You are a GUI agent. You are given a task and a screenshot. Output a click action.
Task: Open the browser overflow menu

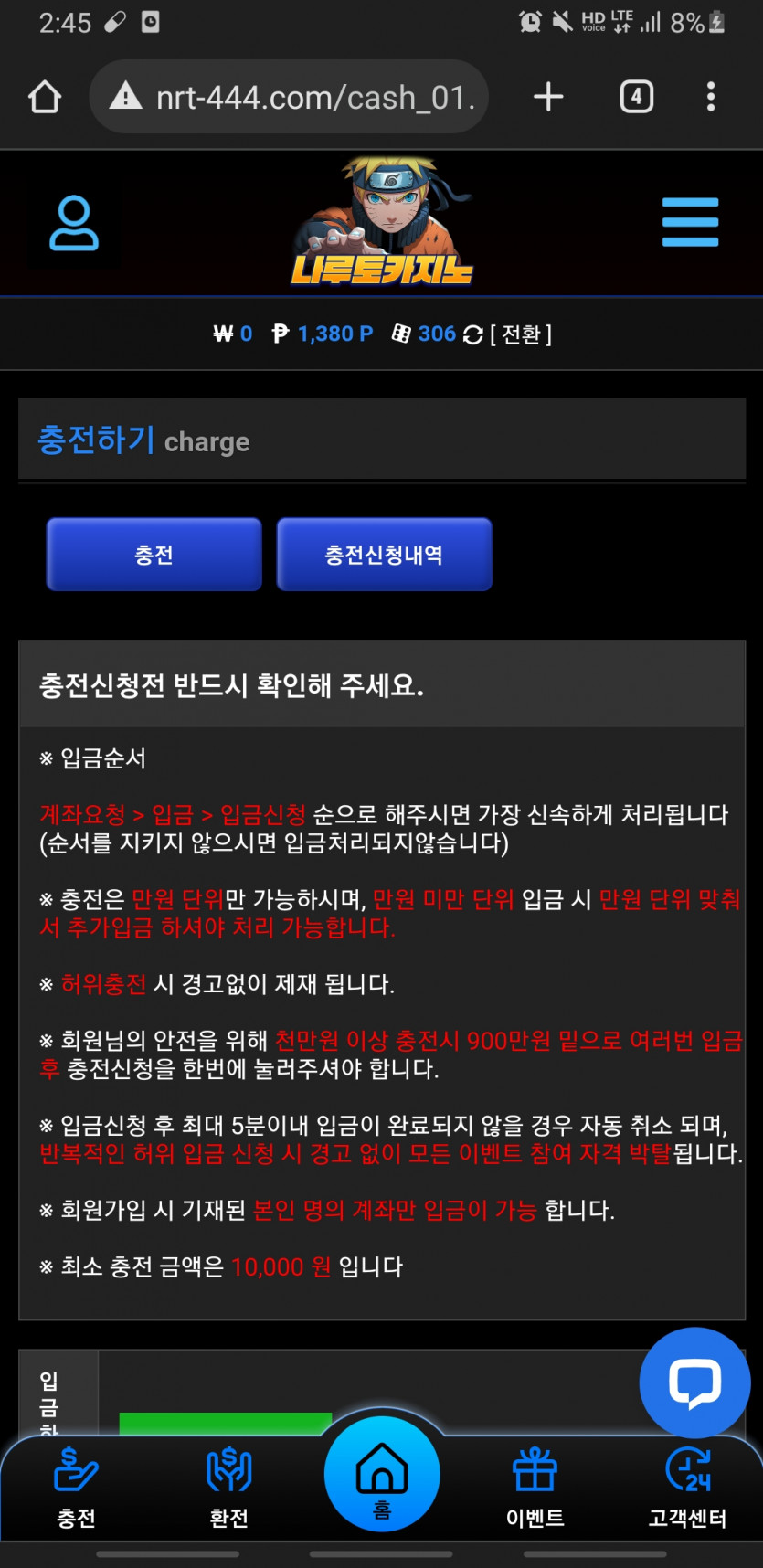point(711,97)
